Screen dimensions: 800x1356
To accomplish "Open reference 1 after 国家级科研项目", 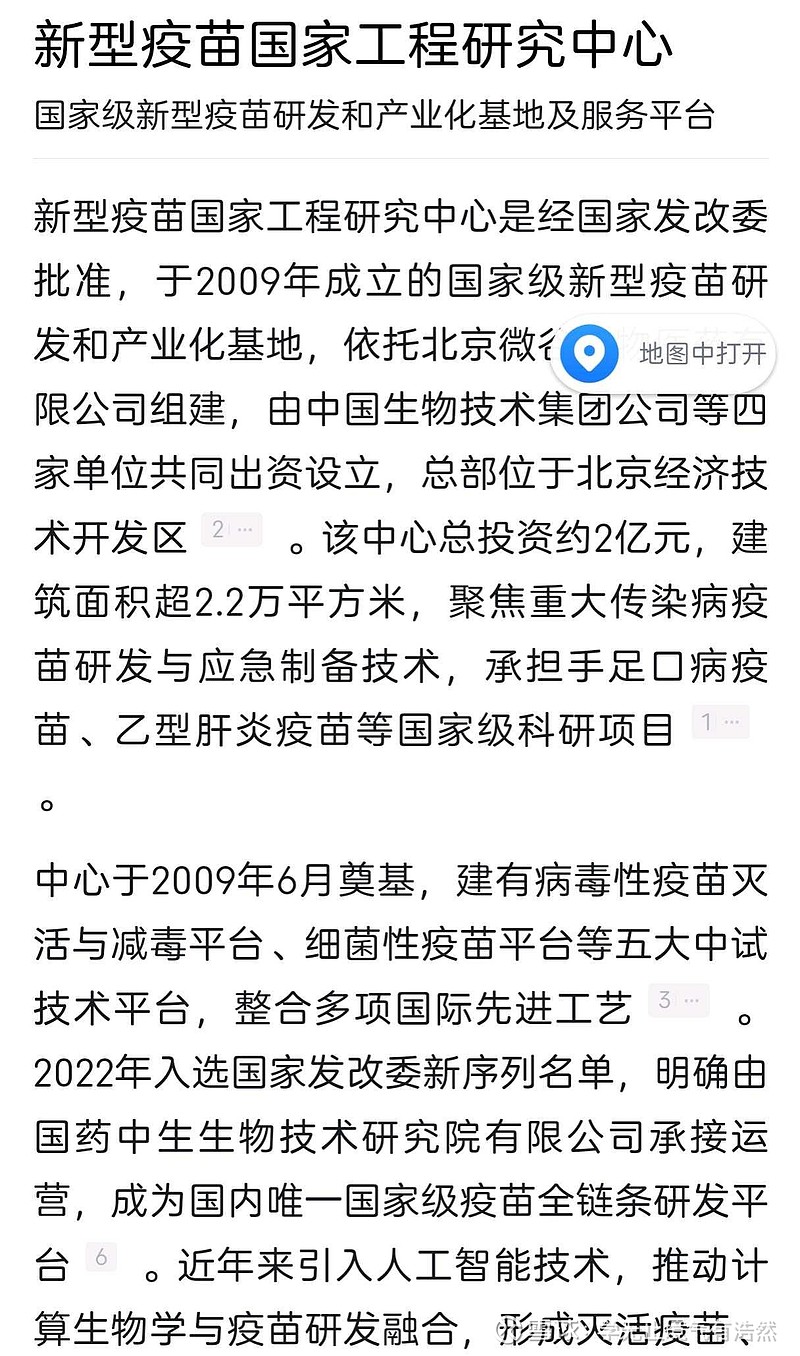I will coord(720,722).
